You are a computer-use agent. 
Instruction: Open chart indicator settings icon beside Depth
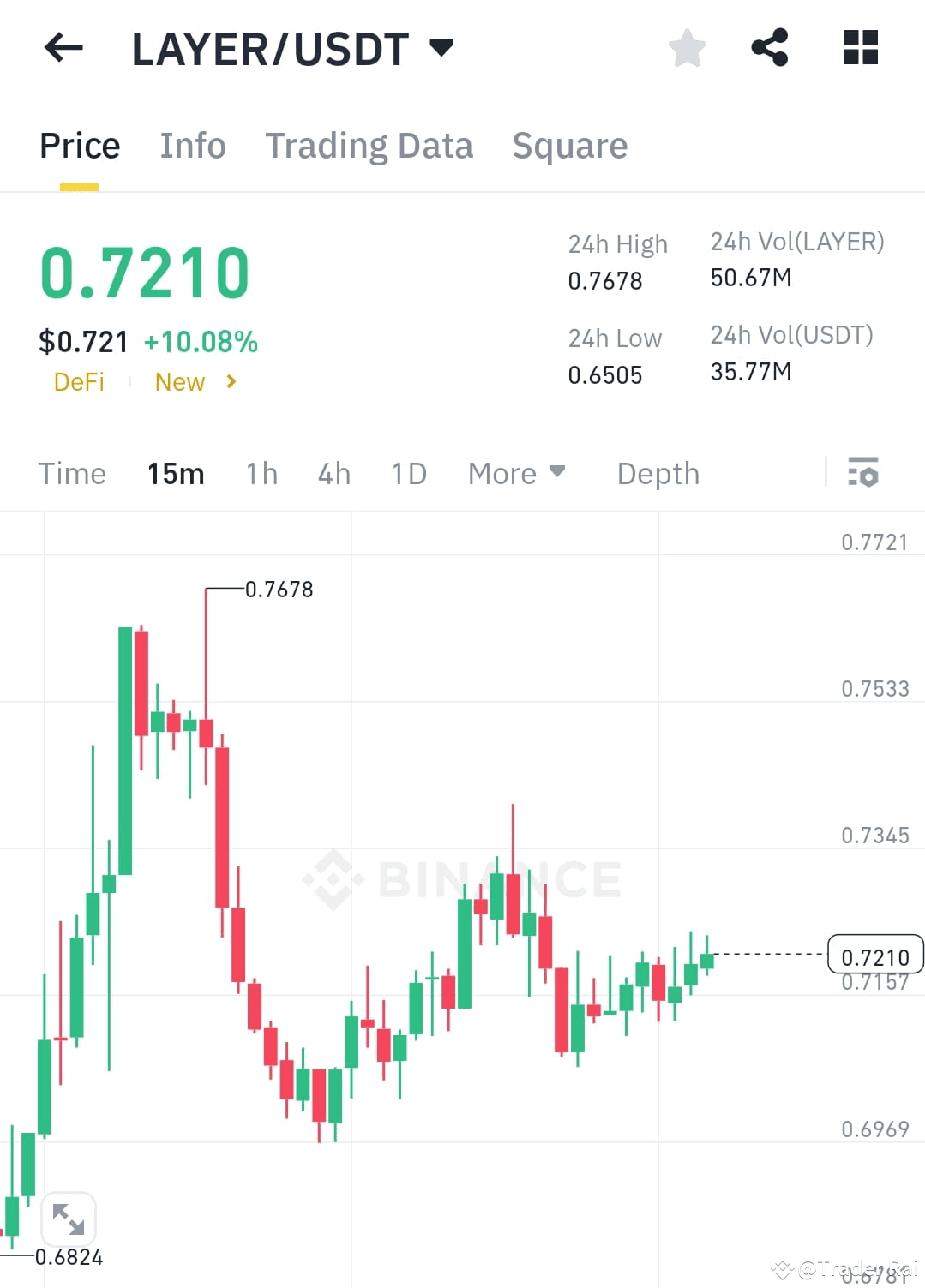[863, 473]
